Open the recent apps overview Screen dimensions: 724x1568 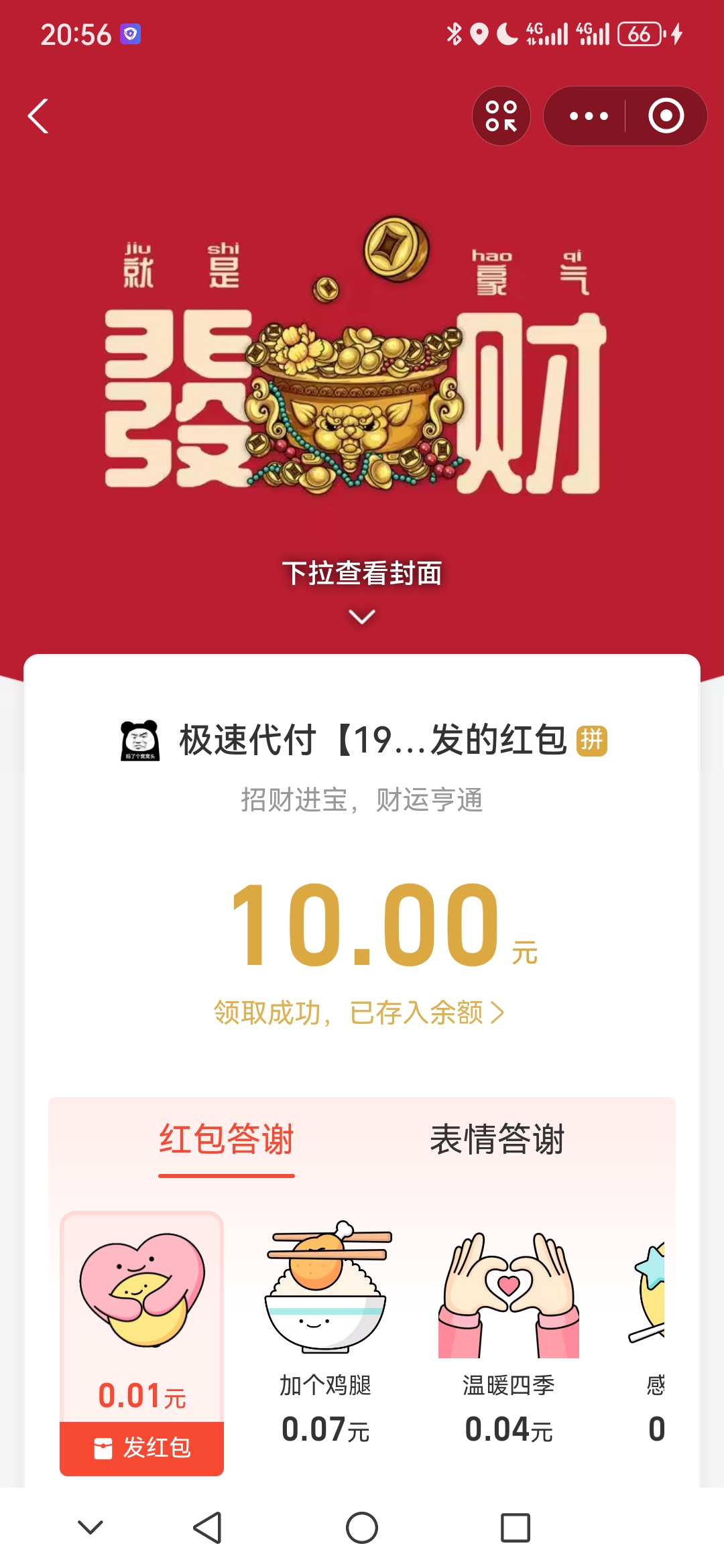(x=516, y=1528)
